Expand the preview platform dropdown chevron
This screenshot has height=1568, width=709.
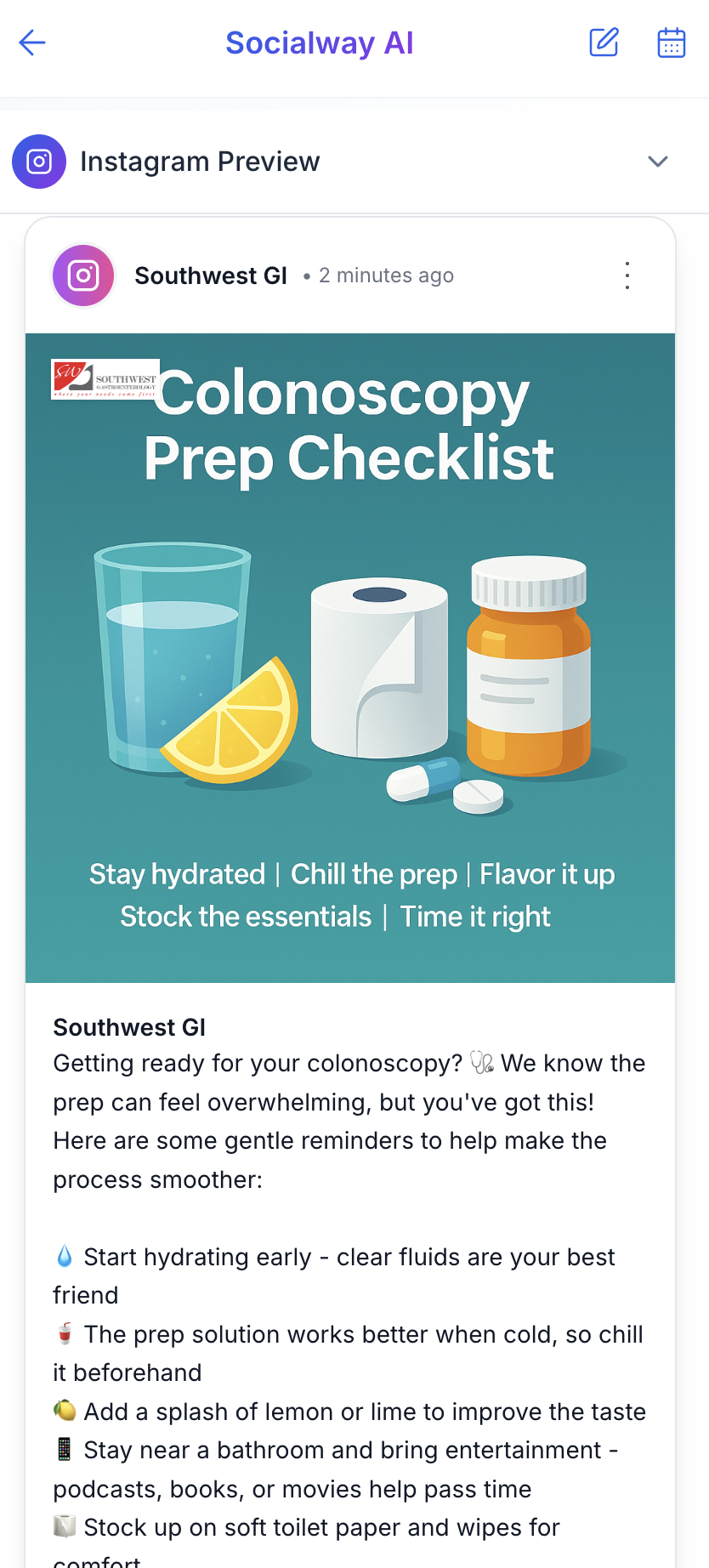[x=657, y=162]
